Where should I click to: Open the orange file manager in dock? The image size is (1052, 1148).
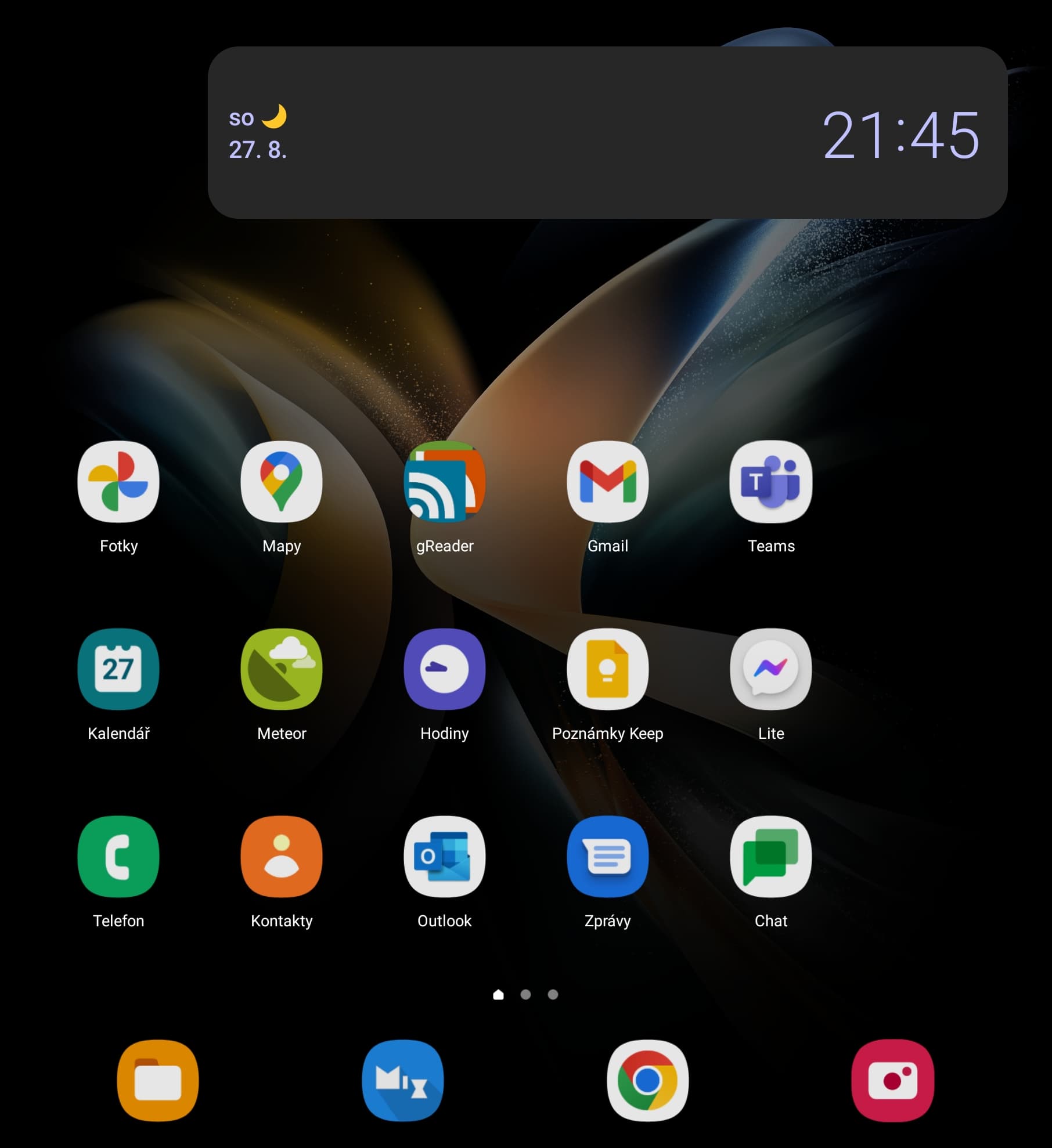[158, 1081]
